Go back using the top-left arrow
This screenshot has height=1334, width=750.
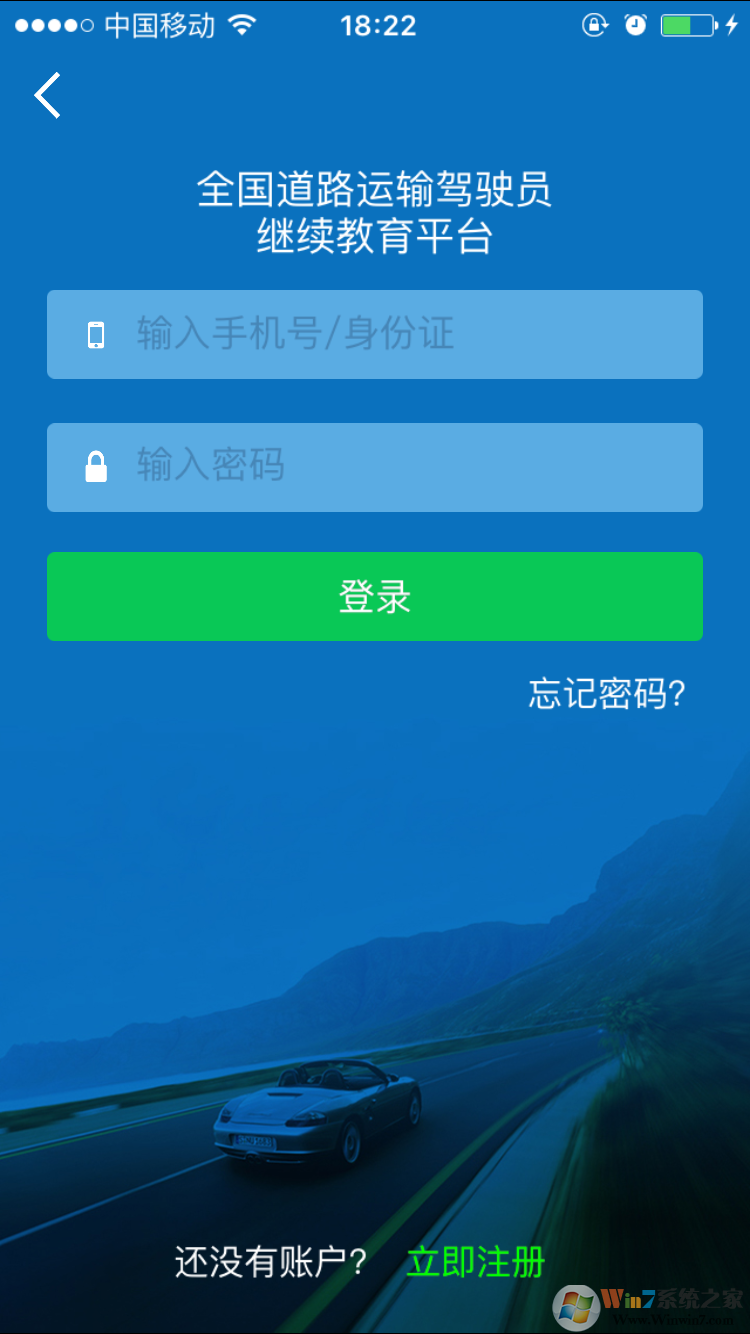(48, 96)
